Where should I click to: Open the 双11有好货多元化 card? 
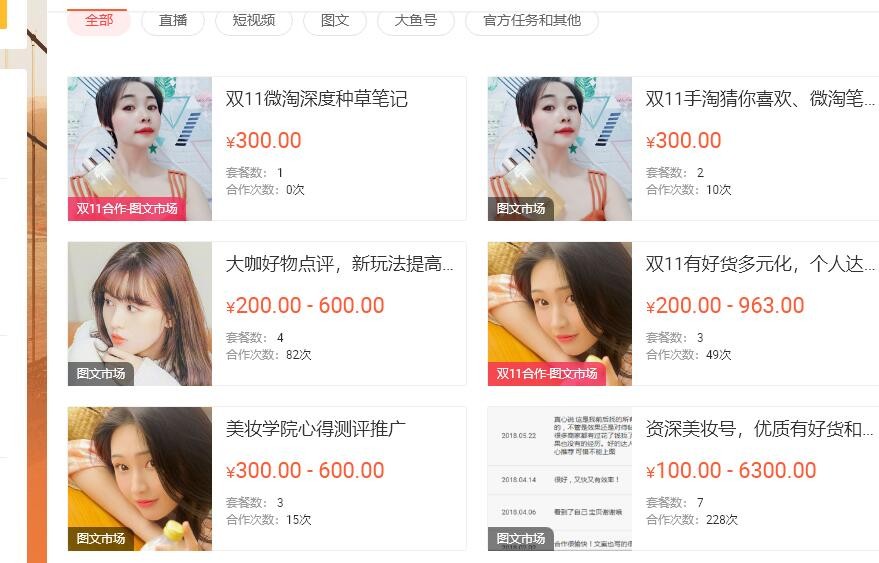[758, 264]
